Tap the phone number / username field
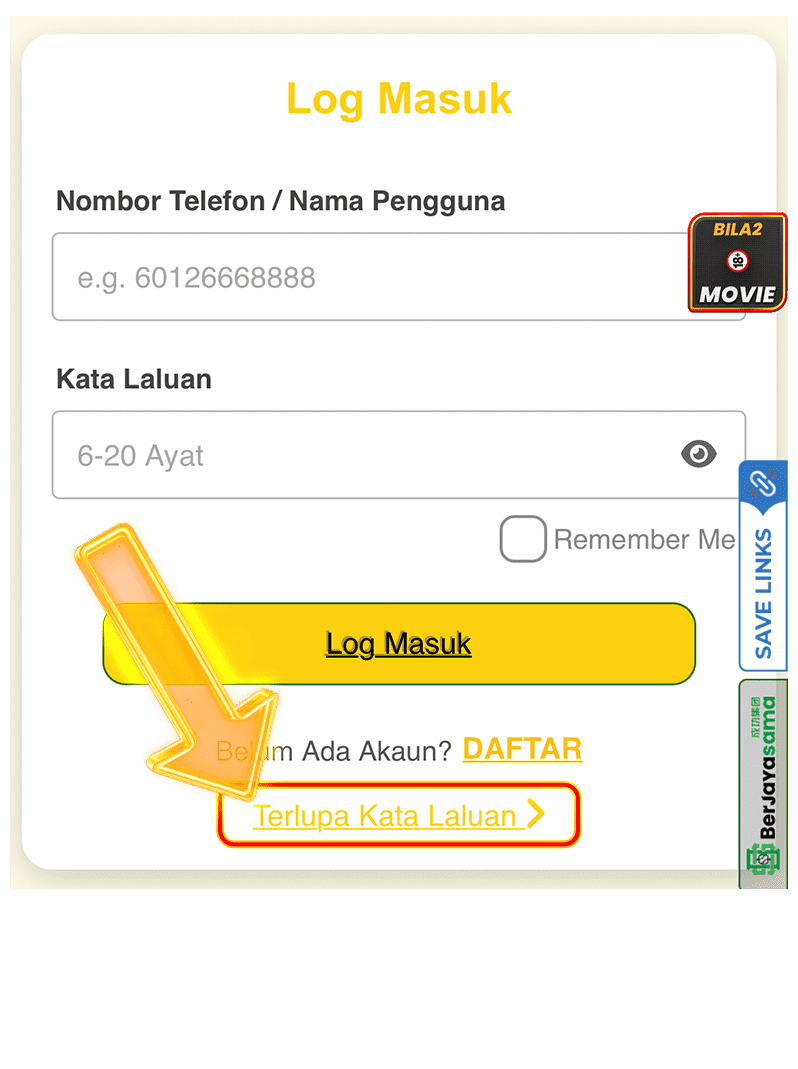798x1069 pixels. point(370,277)
